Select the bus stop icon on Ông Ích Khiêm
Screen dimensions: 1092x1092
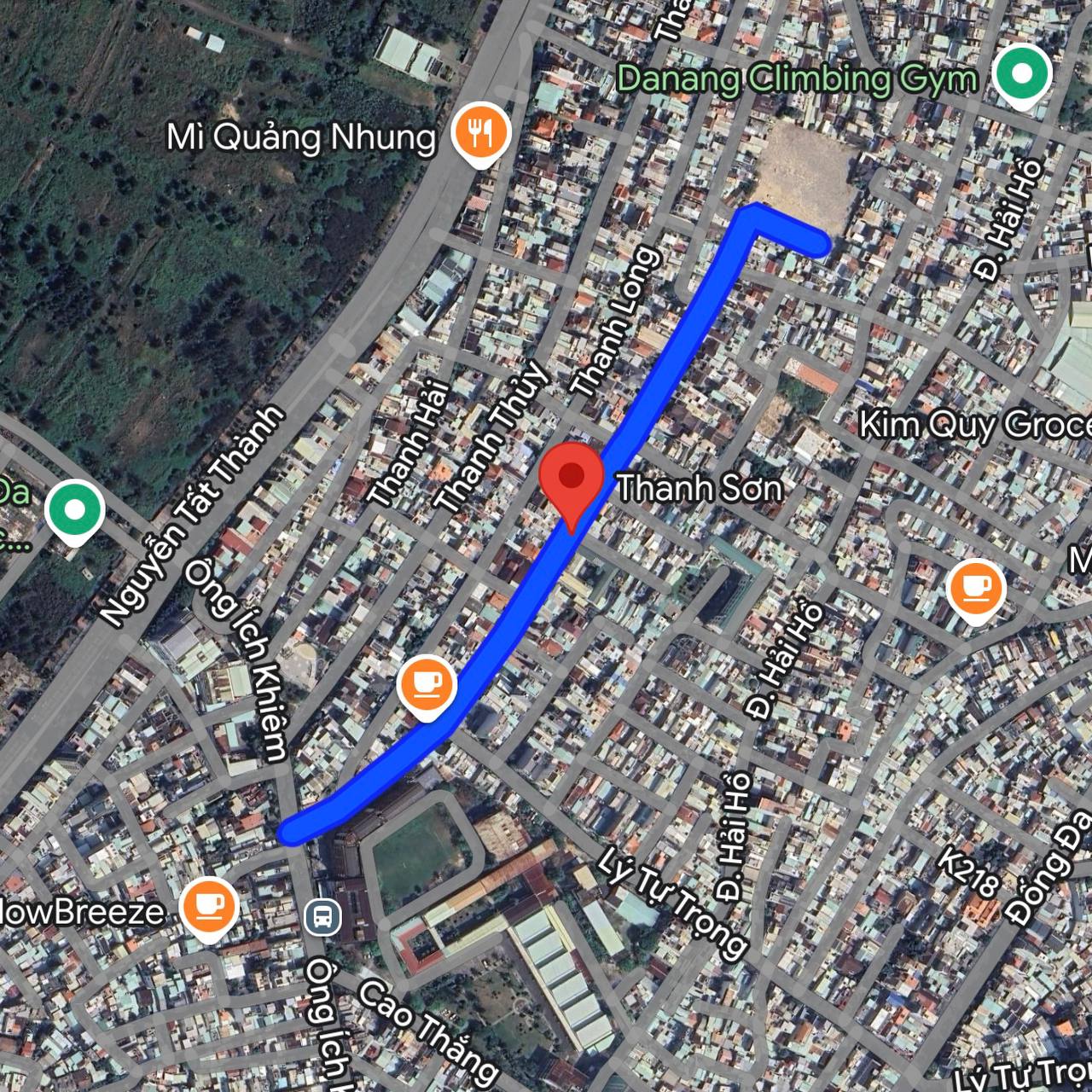click(322, 918)
